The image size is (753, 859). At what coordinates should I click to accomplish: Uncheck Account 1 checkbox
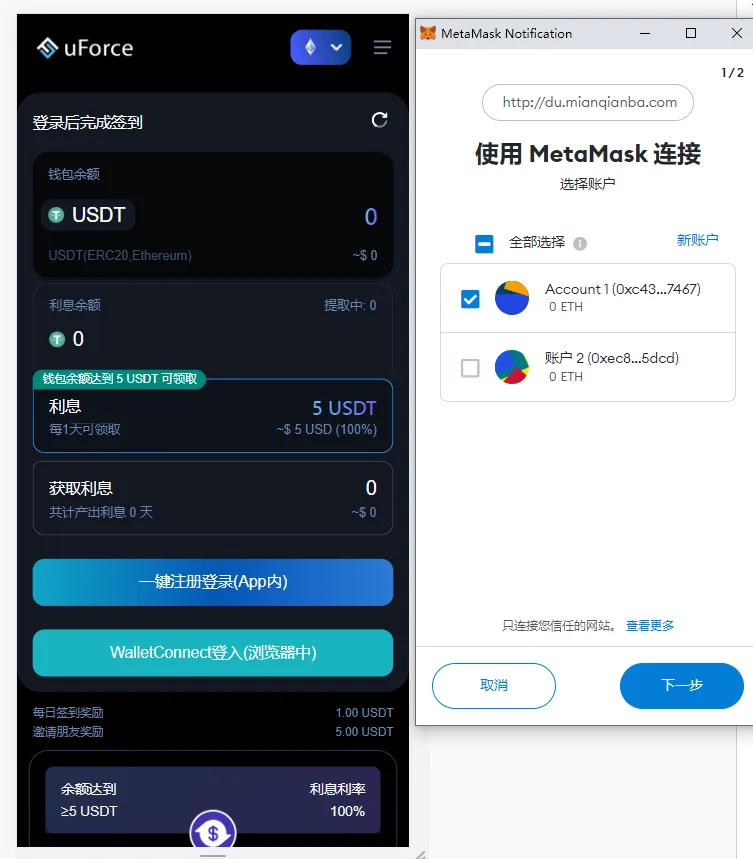pos(470,298)
